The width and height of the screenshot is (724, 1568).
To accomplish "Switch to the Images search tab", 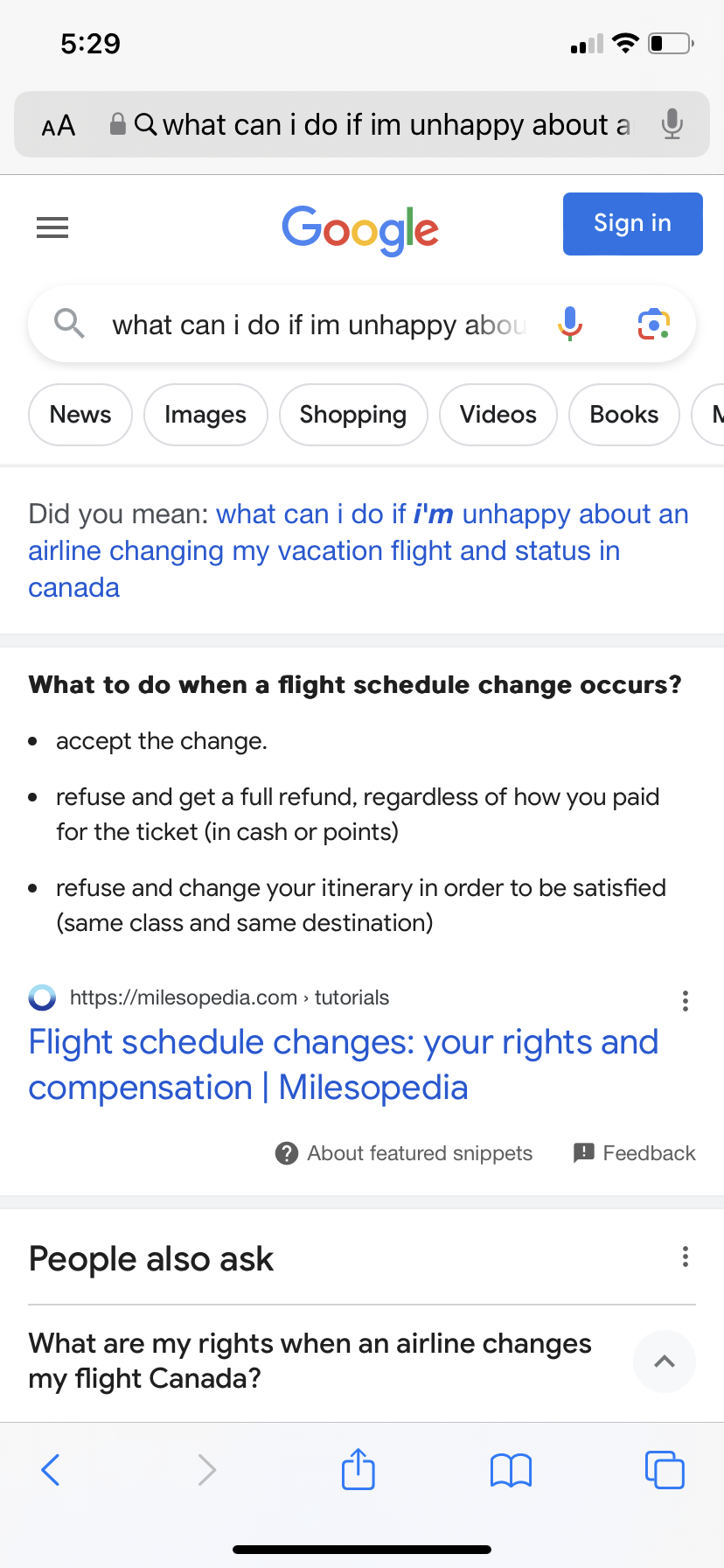I will click(x=205, y=414).
